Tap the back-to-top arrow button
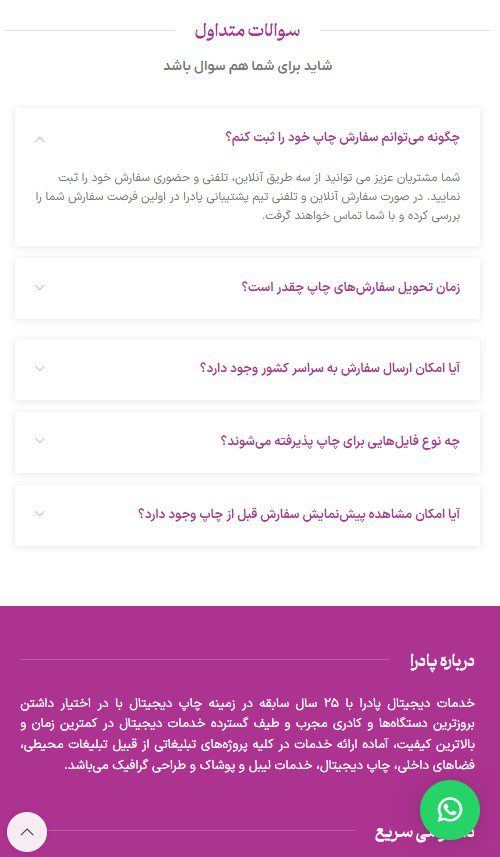The width and height of the screenshot is (500, 857). pyautogui.click(x=27, y=832)
